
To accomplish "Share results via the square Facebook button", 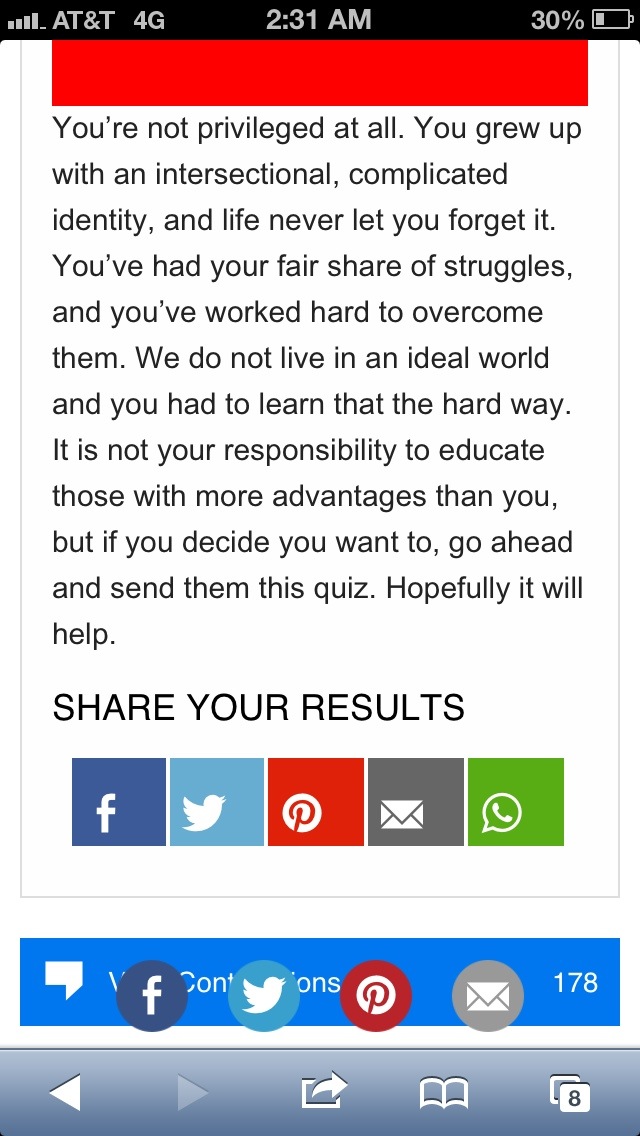I will click(x=119, y=802).
